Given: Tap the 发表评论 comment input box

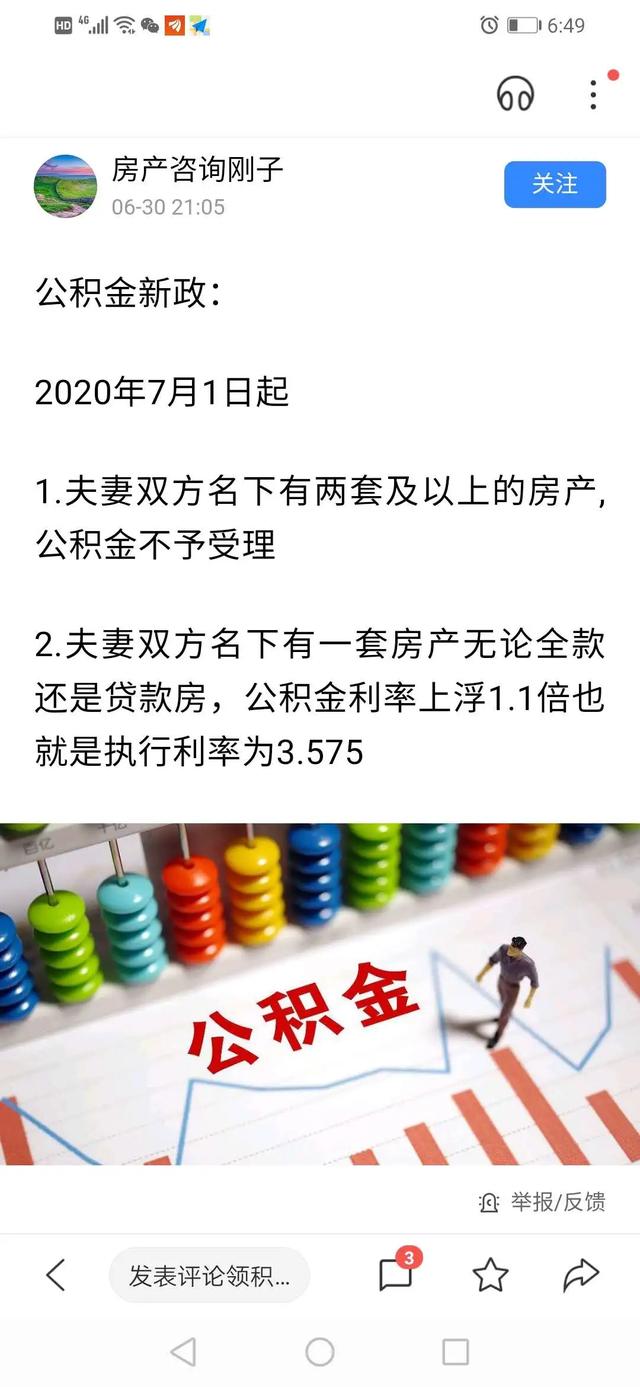Looking at the screenshot, I should pos(209,1275).
